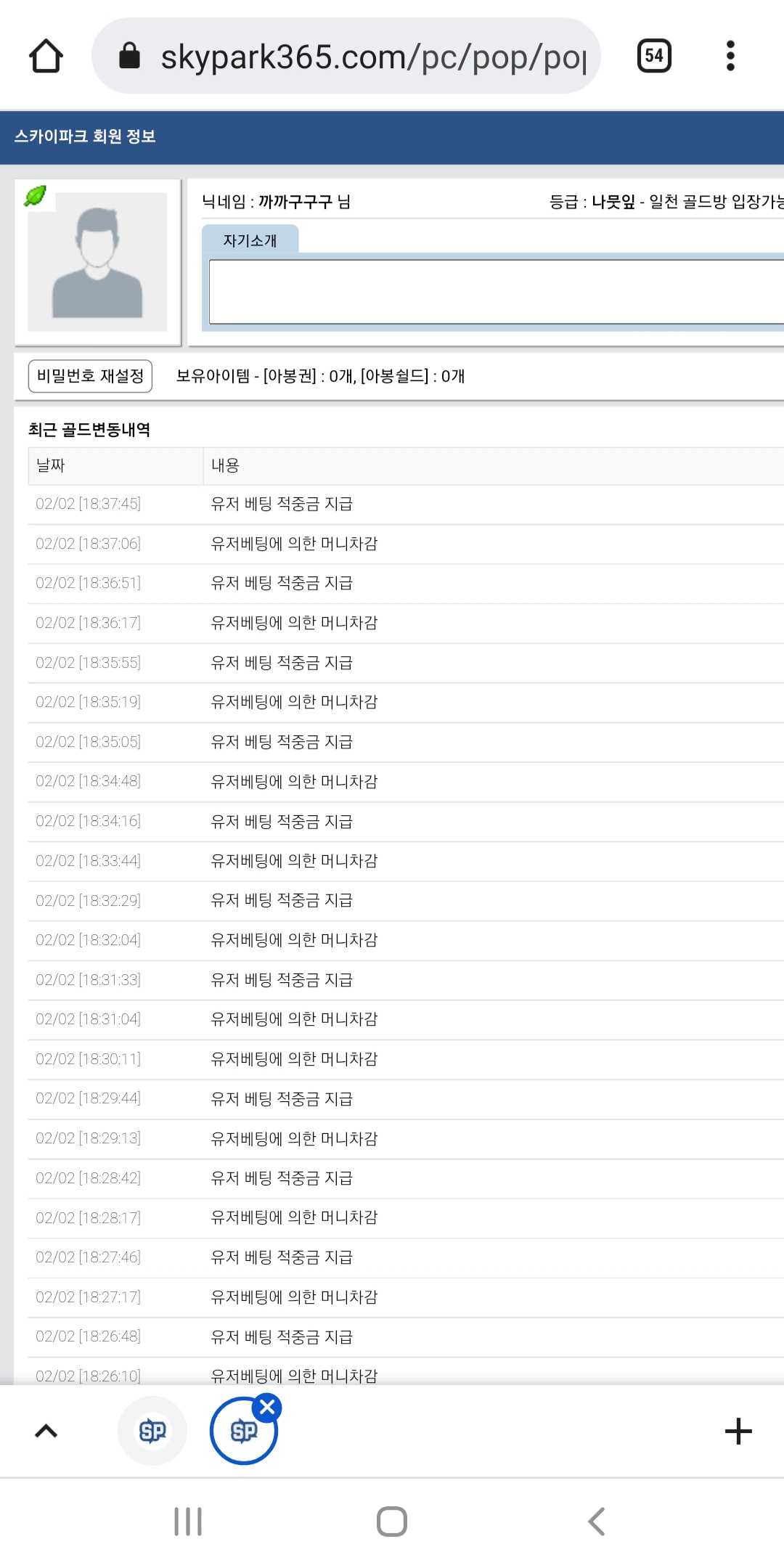This screenshot has height=1568, width=784.
Task: Open the browser overflow menu
Action: point(730,56)
